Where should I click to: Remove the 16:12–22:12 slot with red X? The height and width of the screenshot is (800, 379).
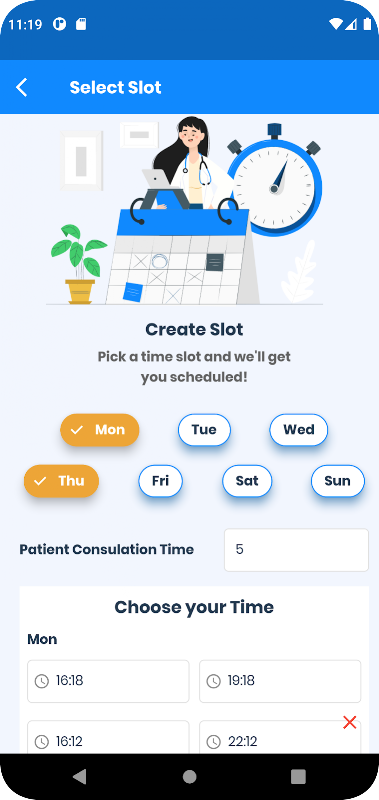349,722
